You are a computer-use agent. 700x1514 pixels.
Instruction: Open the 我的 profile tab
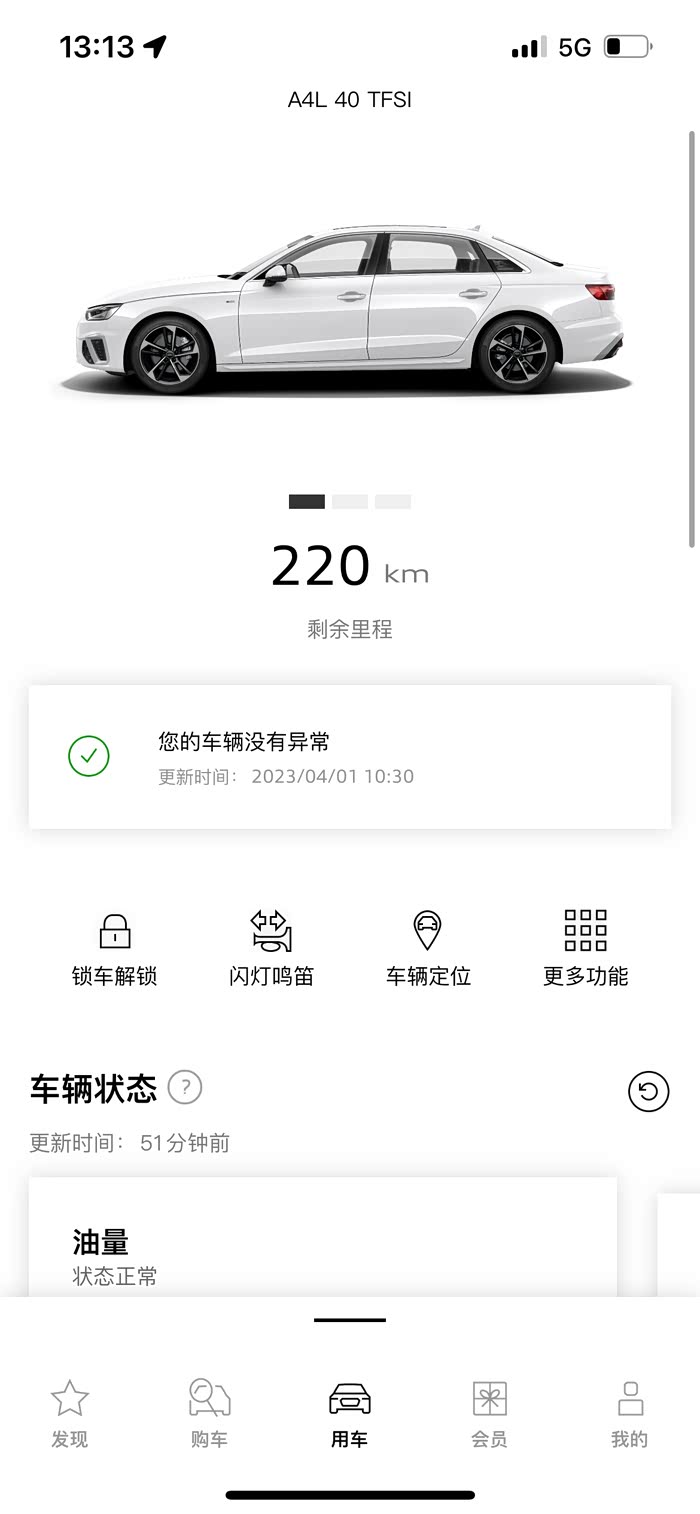pyautogui.click(x=630, y=1412)
